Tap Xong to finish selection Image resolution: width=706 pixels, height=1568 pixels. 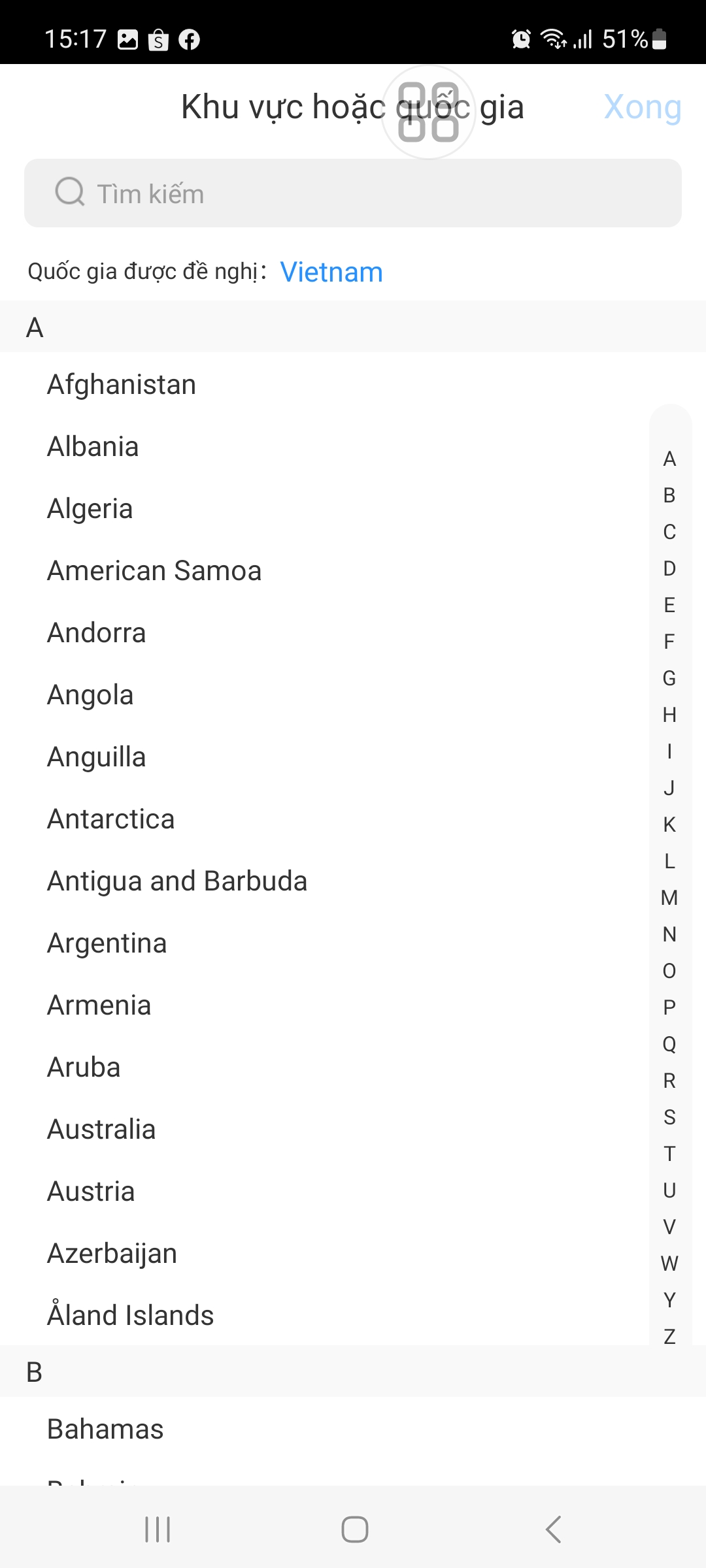pyautogui.click(x=643, y=107)
